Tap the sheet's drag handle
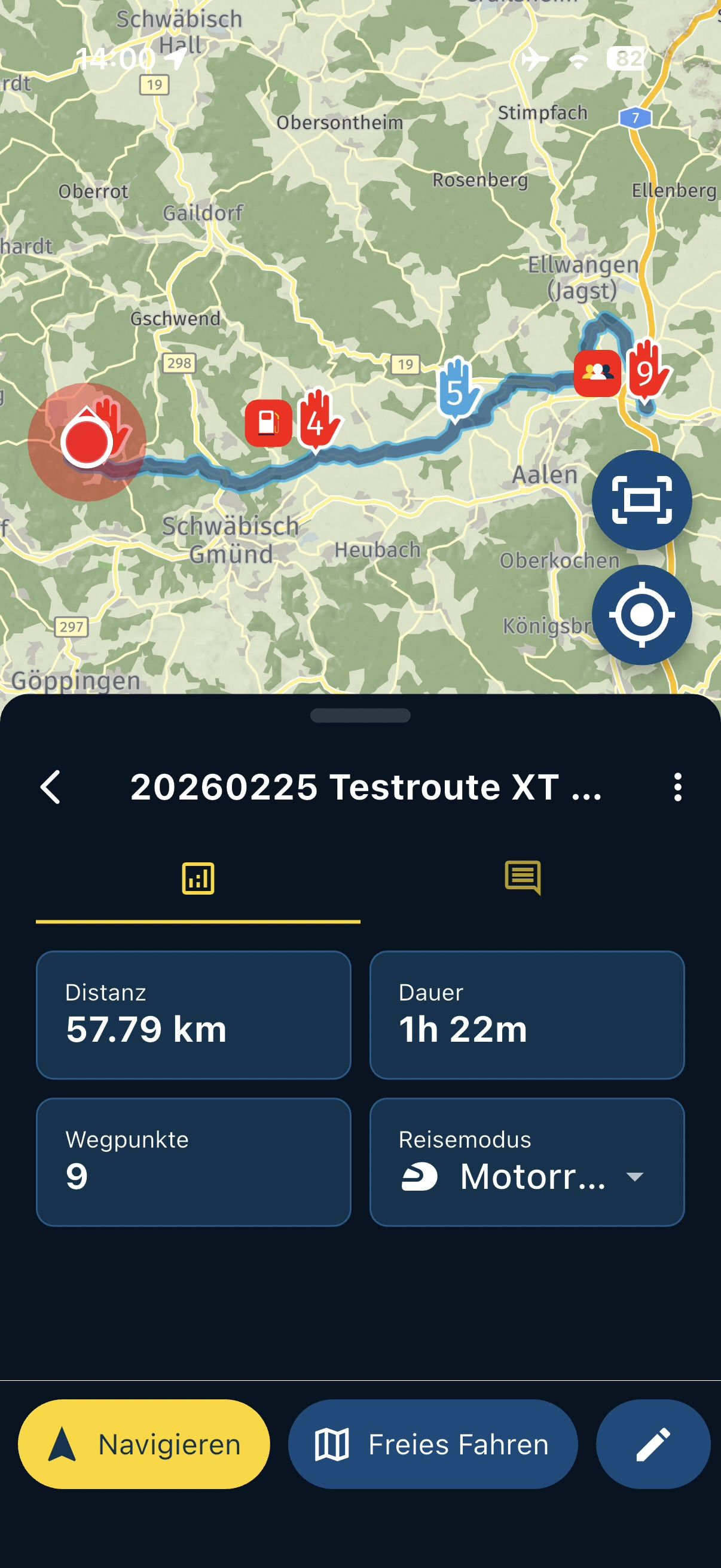 pos(360,715)
